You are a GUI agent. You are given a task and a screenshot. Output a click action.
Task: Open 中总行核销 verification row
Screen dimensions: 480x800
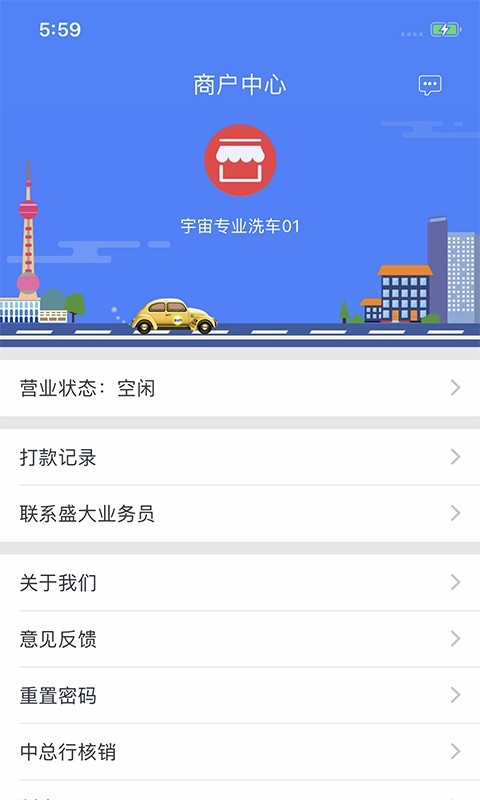click(x=240, y=752)
